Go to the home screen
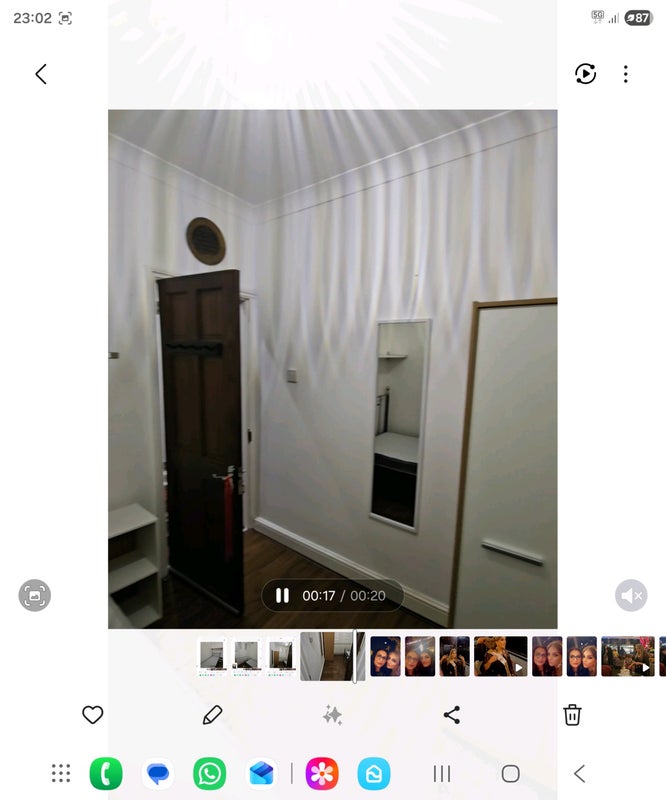Image resolution: width=666 pixels, height=800 pixels. [510, 773]
